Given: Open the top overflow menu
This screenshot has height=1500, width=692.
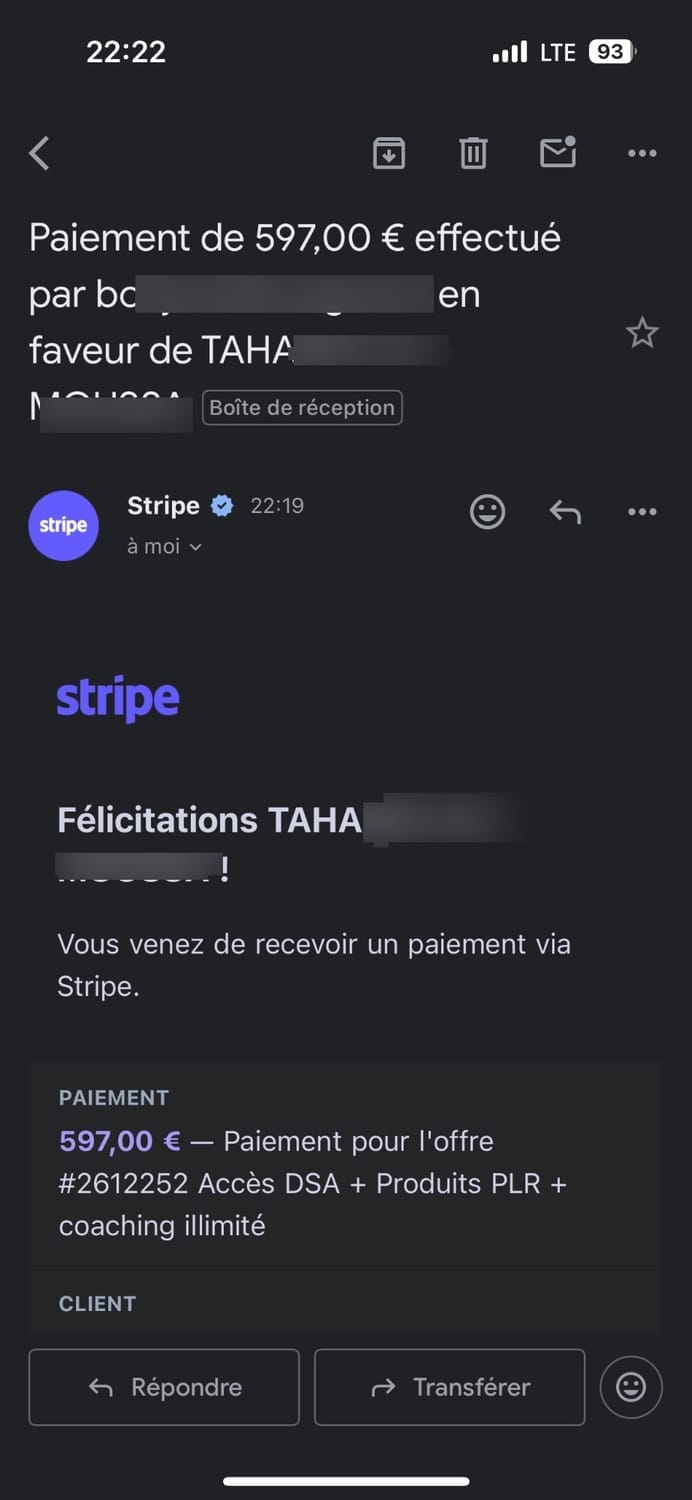Looking at the screenshot, I should pos(642,153).
